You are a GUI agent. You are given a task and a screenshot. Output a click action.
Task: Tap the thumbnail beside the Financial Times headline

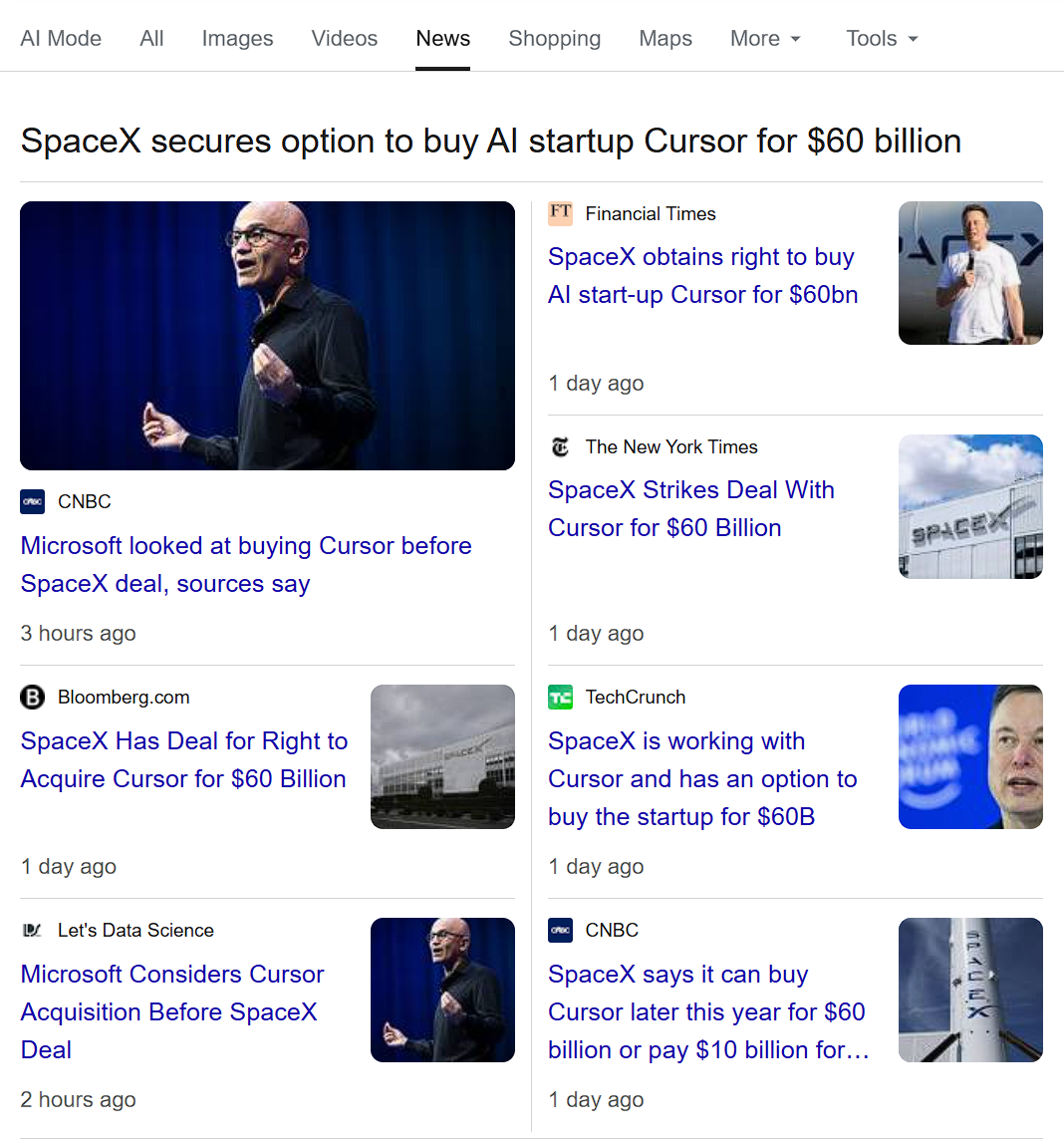970,273
